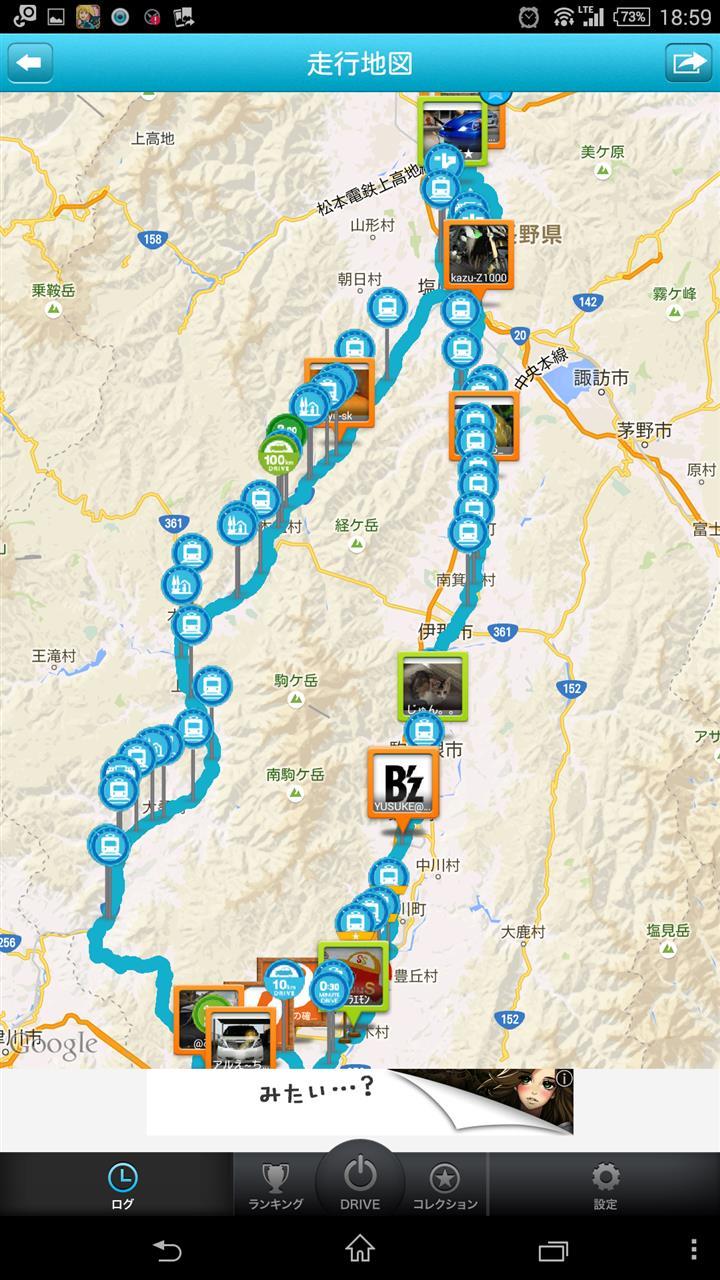
Task: Open the cat photo user marker
Action: pyautogui.click(x=433, y=683)
